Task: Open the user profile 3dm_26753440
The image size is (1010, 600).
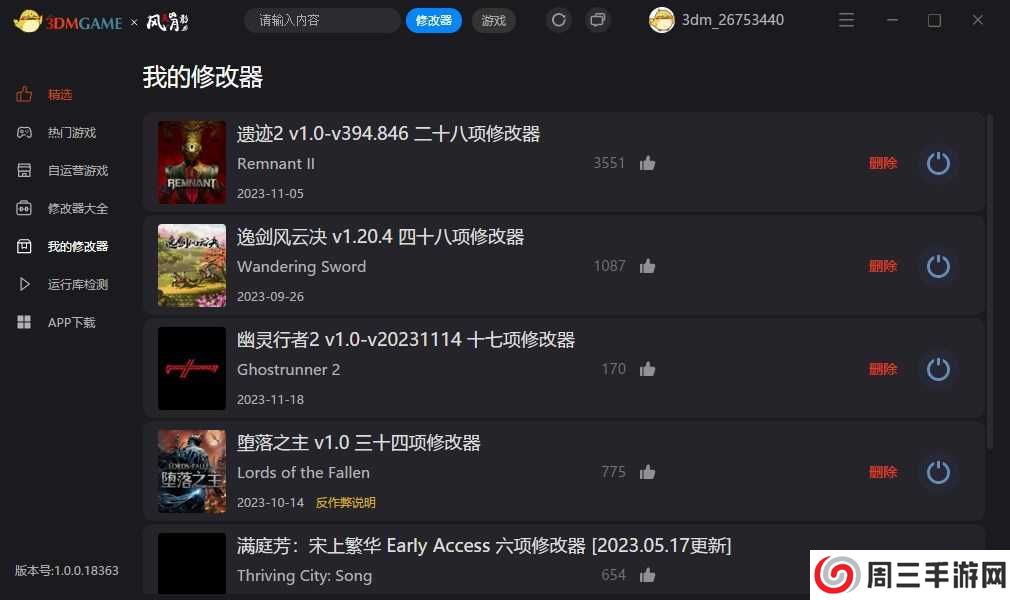Action: point(717,20)
